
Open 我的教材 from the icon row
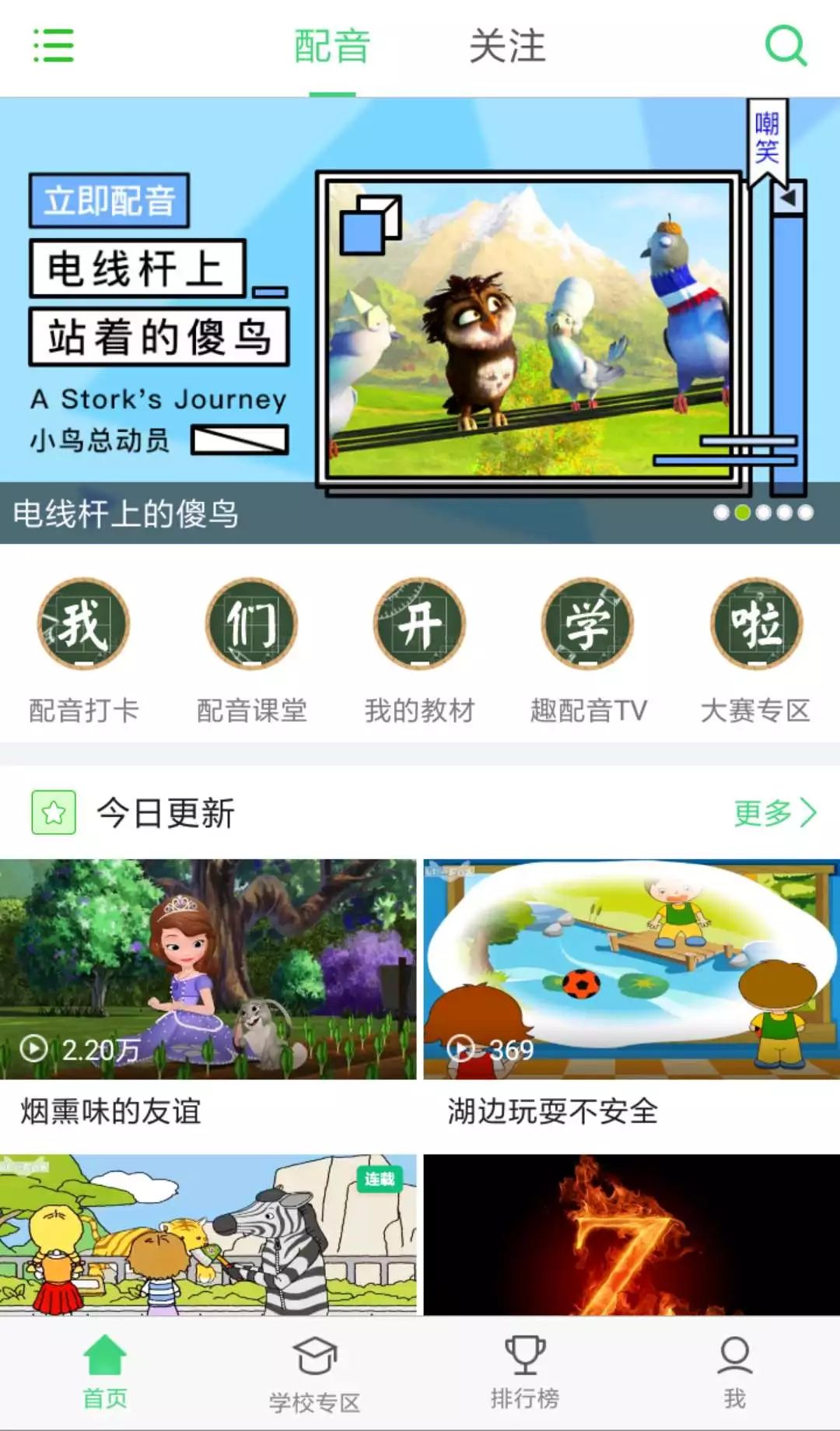[x=420, y=623]
